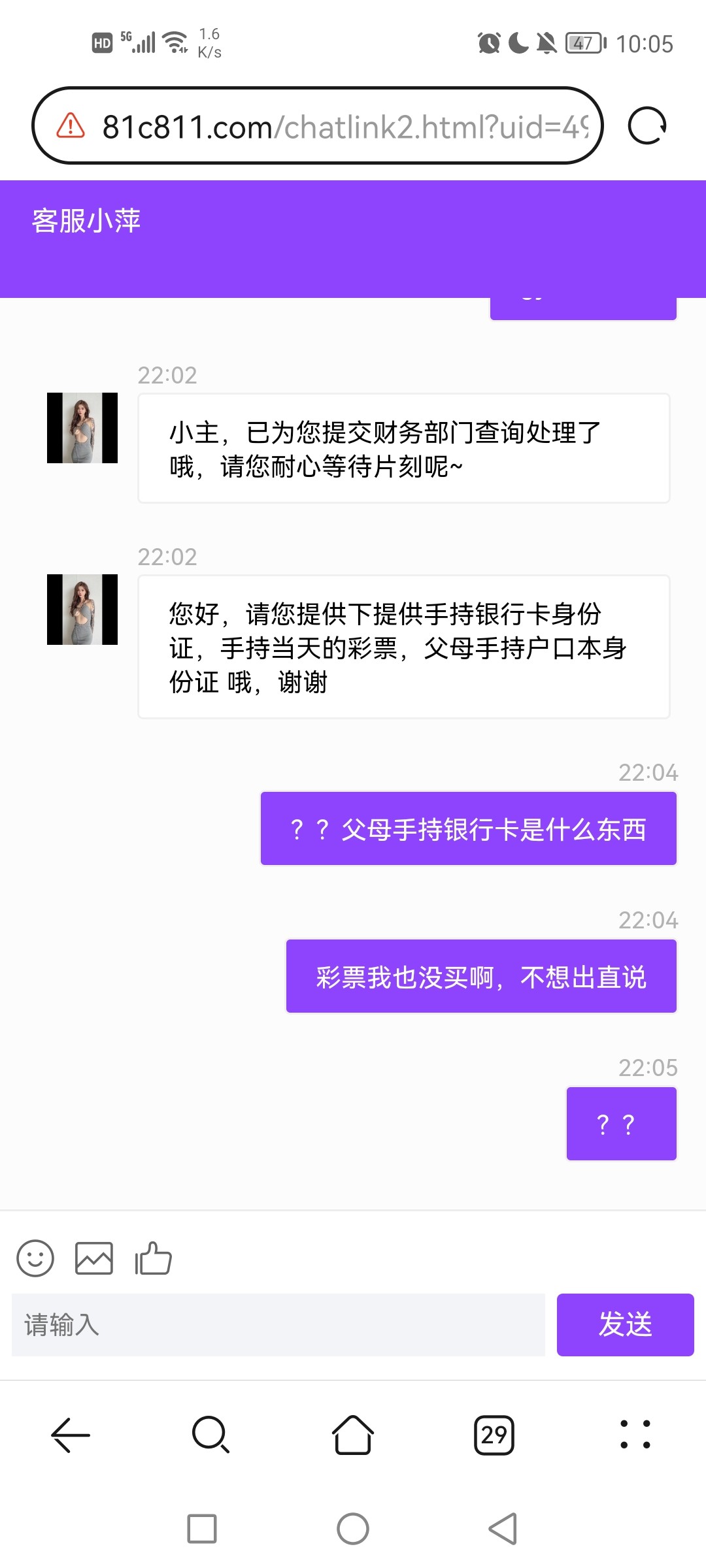Tap the browser home icon

click(x=352, y=1435)
